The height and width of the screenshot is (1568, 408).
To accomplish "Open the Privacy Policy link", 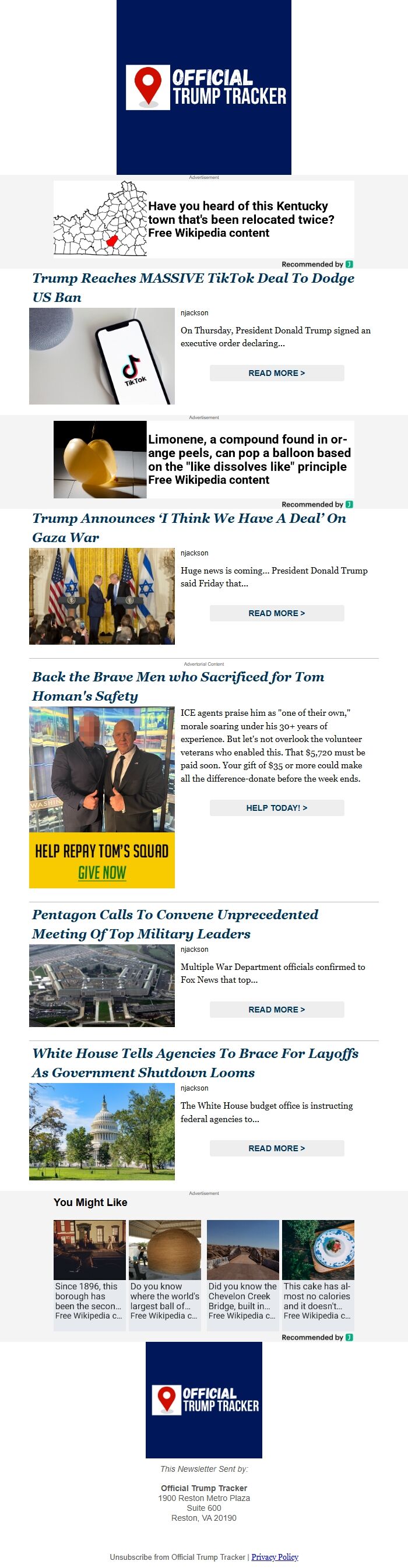I will 275,1556.
